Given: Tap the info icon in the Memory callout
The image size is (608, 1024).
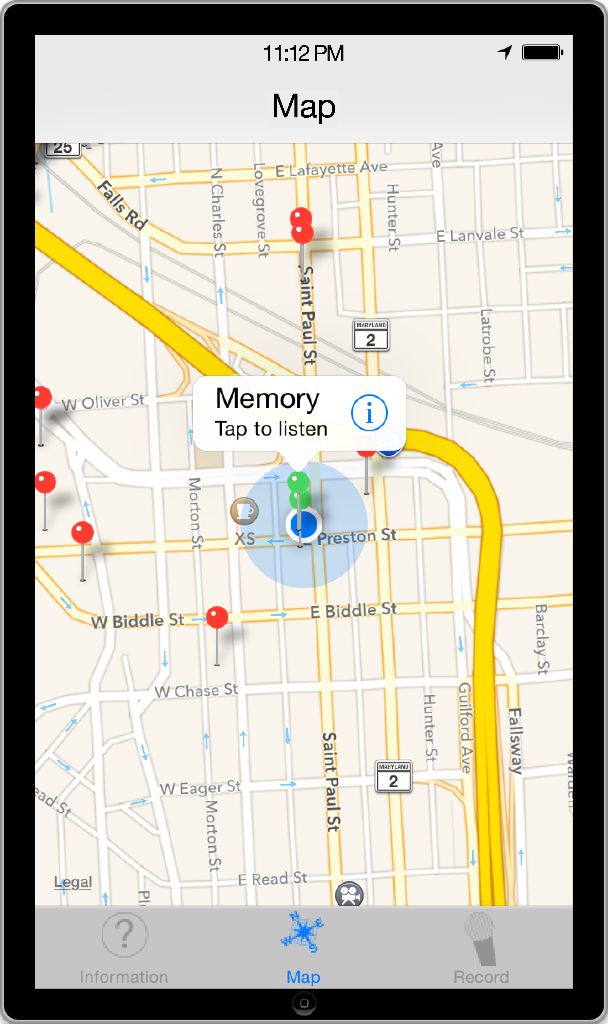Looking at the screenshot, I should [x=369, y=412].
